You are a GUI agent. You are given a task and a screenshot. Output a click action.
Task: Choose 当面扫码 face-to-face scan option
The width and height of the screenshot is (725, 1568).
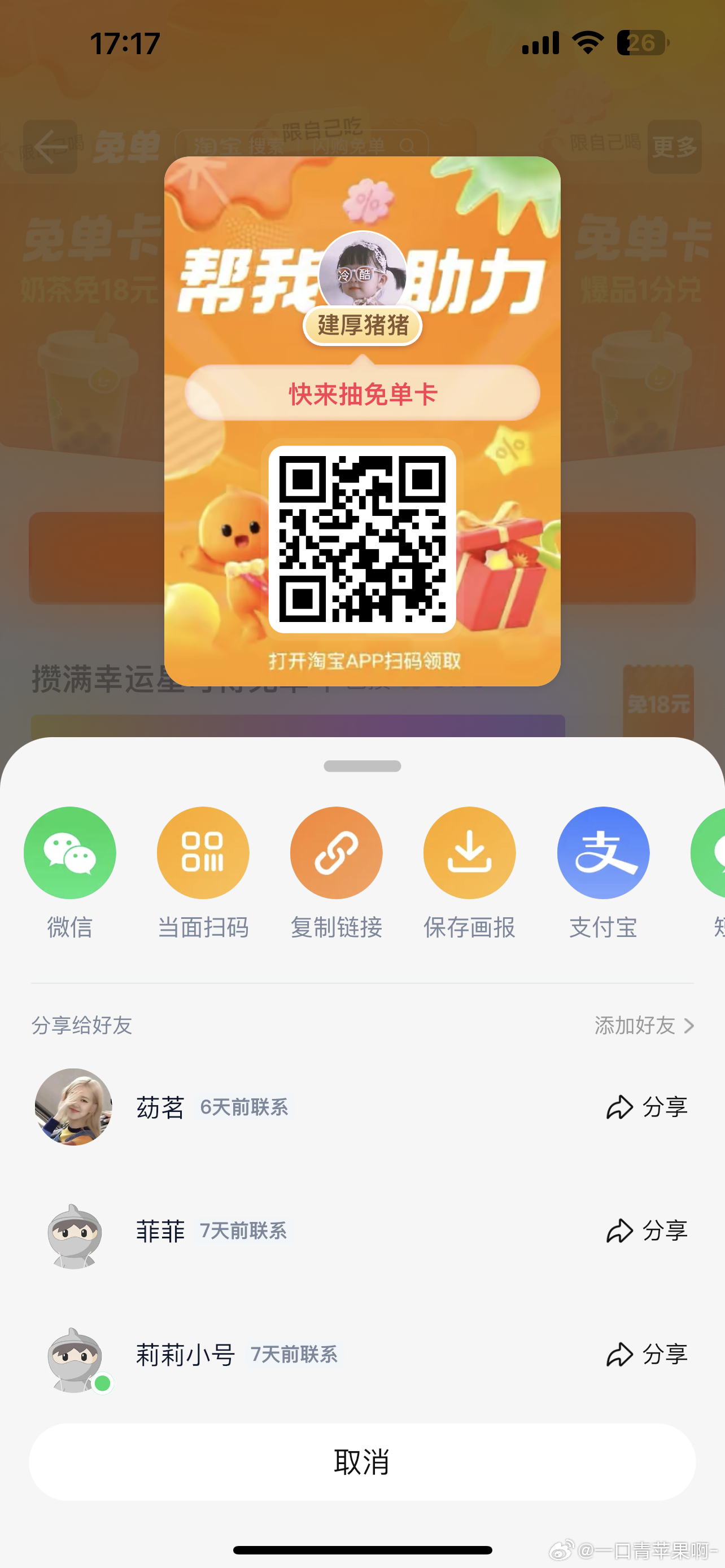(x=203, y=853)
